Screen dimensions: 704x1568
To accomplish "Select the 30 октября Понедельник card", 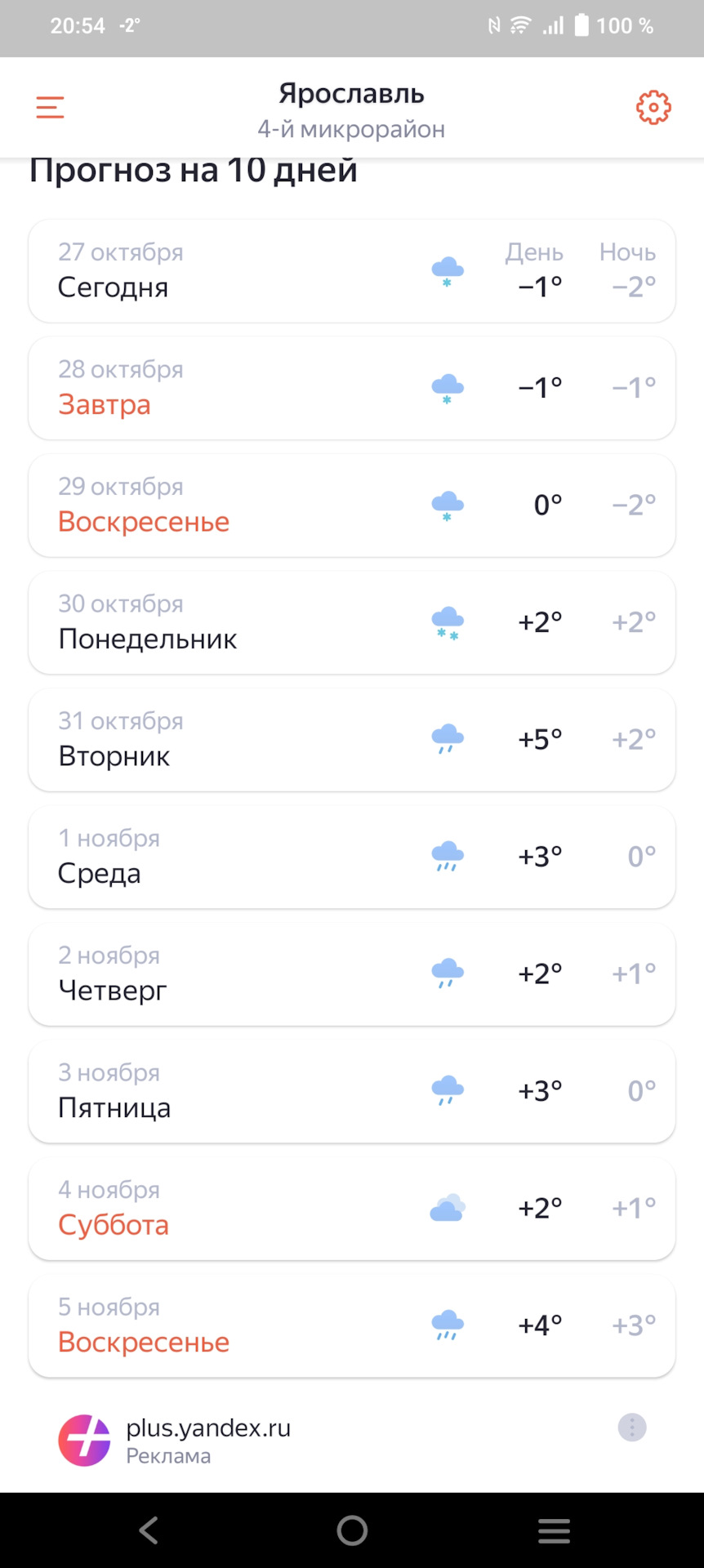I will 351,622.
